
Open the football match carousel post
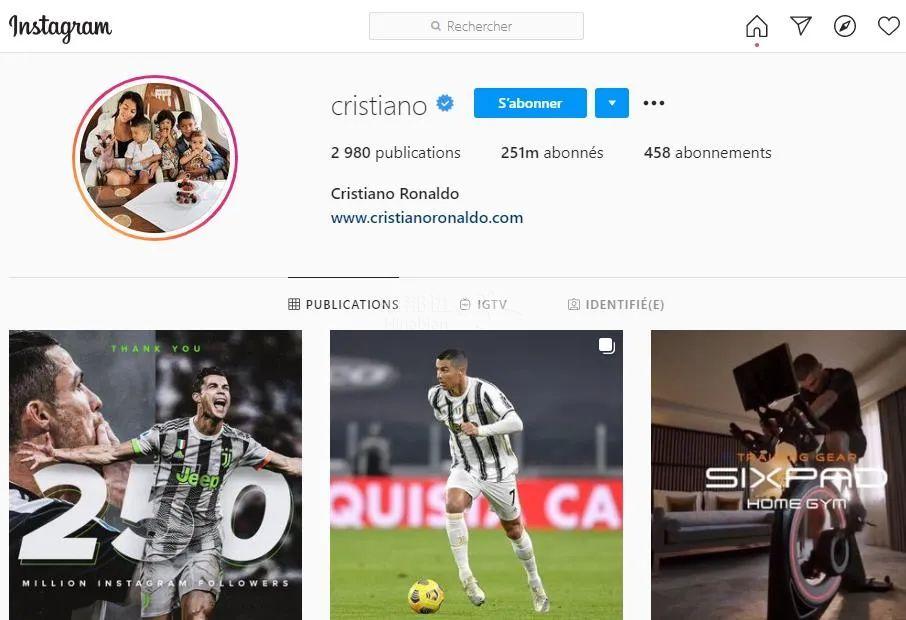click(x=476, y=475)
